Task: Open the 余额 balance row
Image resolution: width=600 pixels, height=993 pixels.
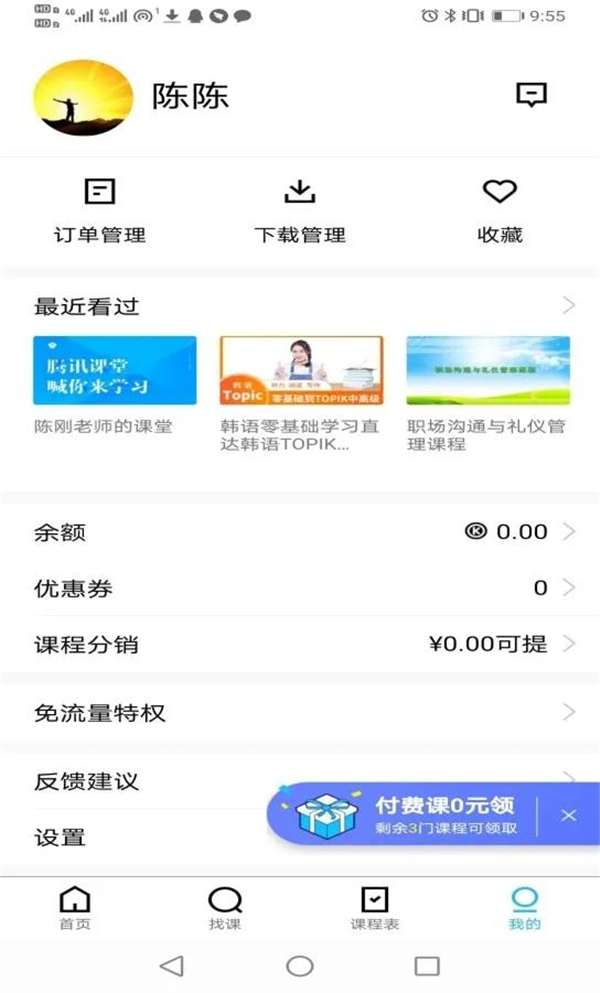Action: pyautogui.click(x=300, y=532)
